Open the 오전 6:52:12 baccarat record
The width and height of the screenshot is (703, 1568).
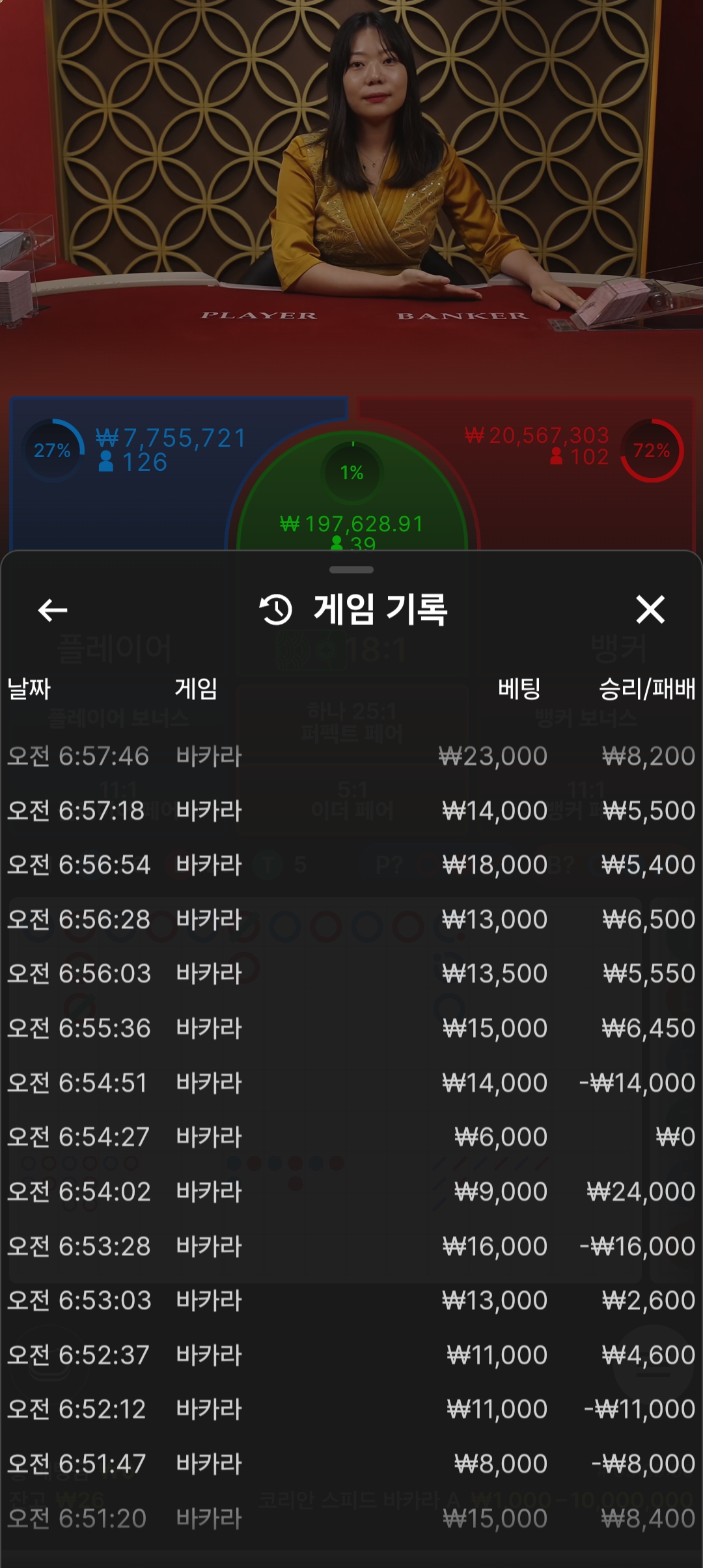351,1409
